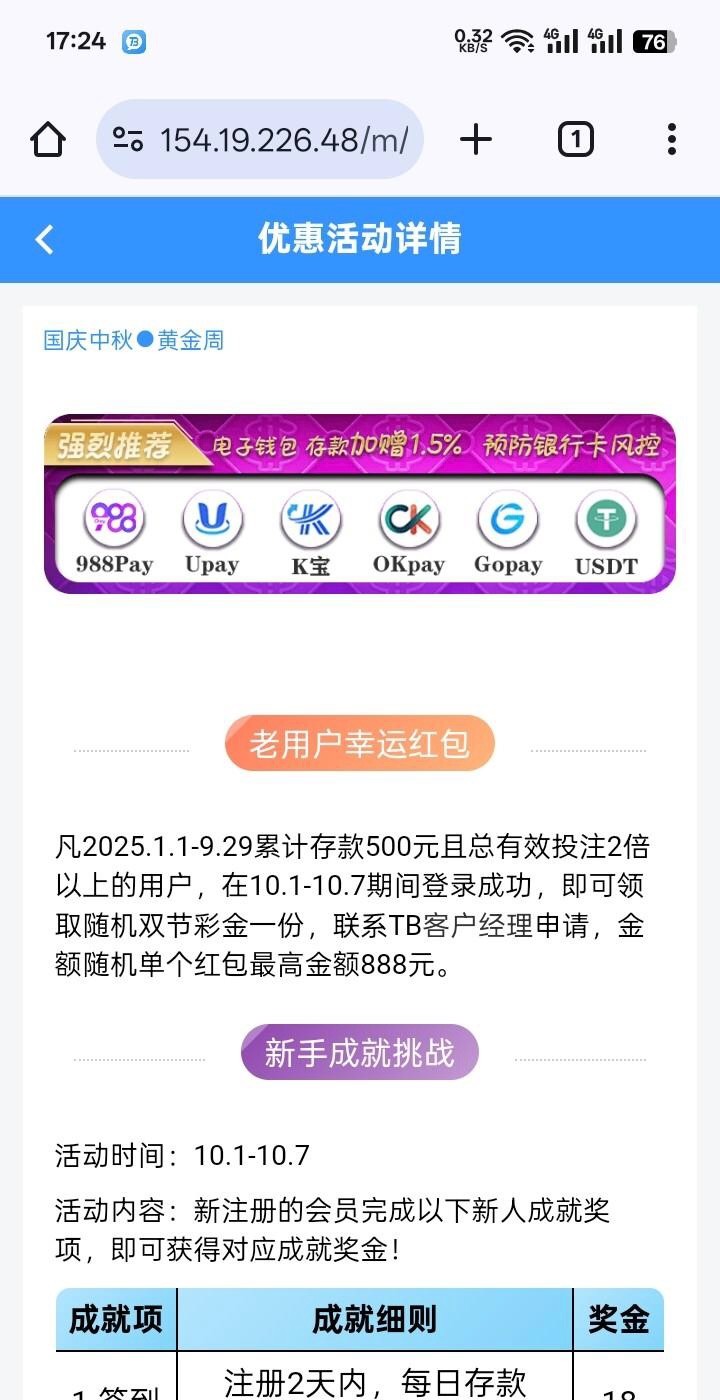
Task: Tap the address bar showing 154.19.226.48
Action: (285, 140)
